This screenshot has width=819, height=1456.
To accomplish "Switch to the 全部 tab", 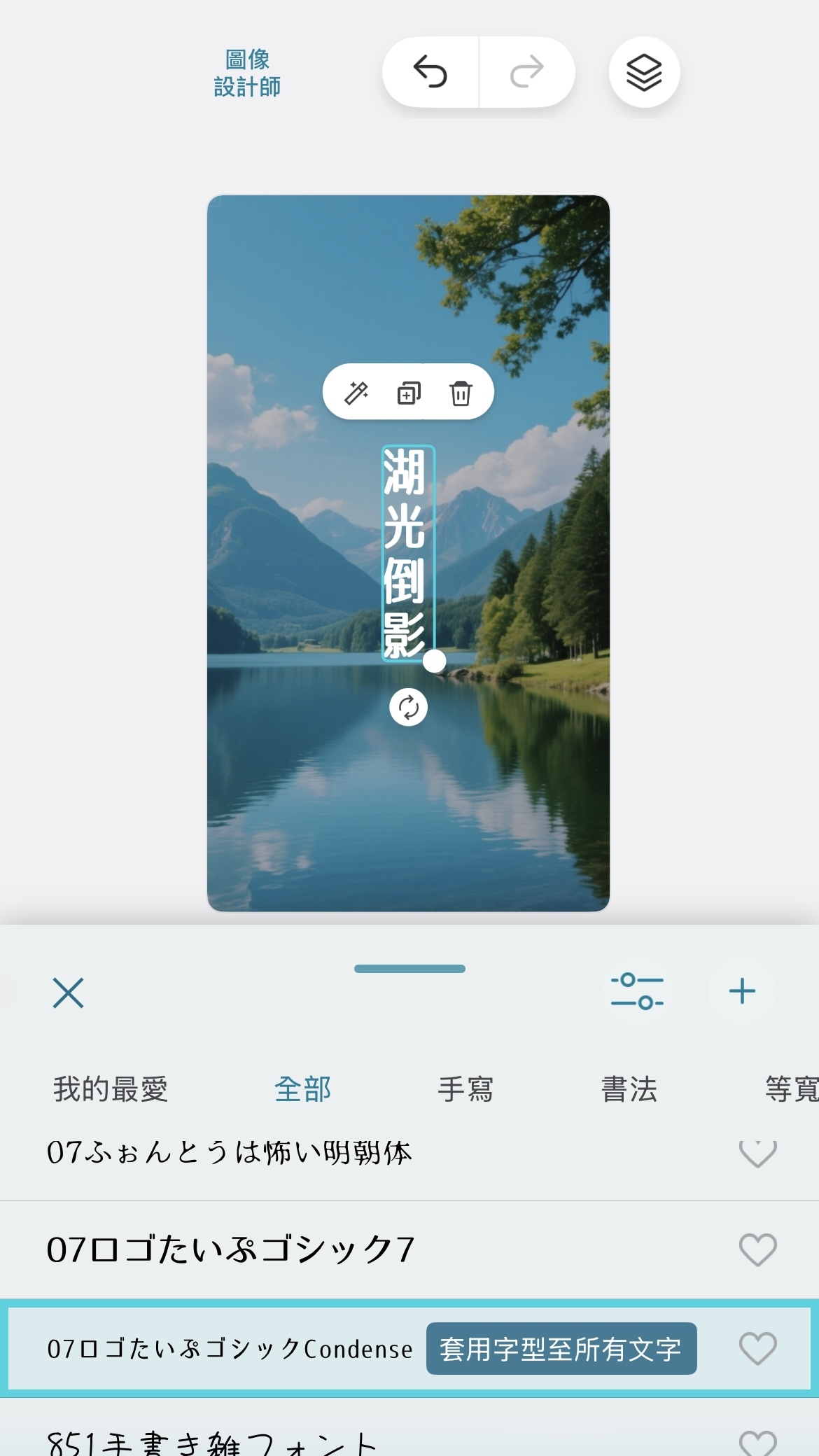I will pos(302,1089).
